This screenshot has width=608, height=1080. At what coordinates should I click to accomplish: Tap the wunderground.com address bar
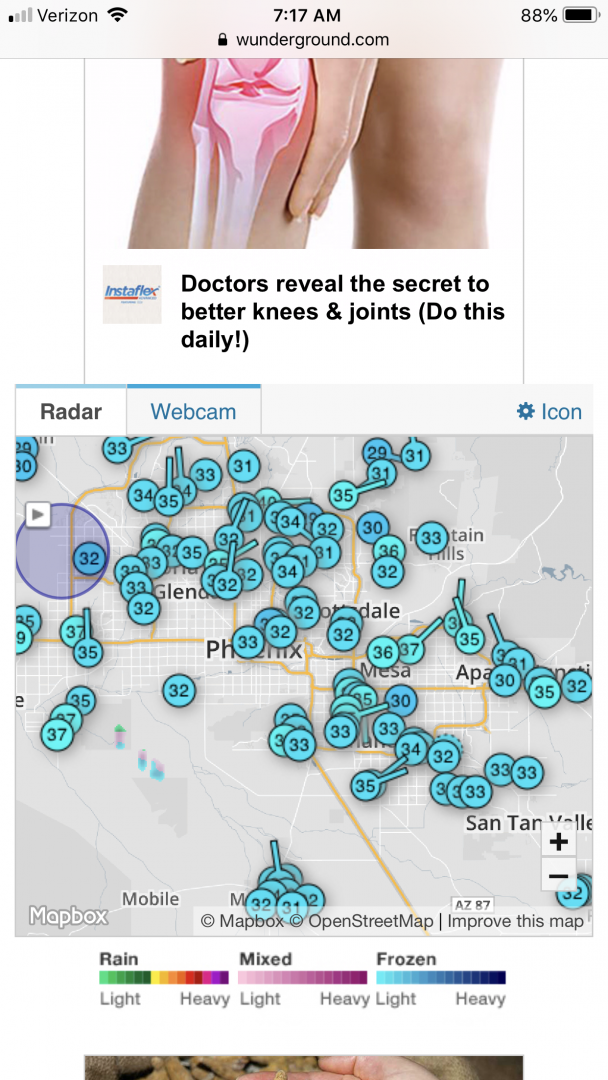tap(304, 40)
